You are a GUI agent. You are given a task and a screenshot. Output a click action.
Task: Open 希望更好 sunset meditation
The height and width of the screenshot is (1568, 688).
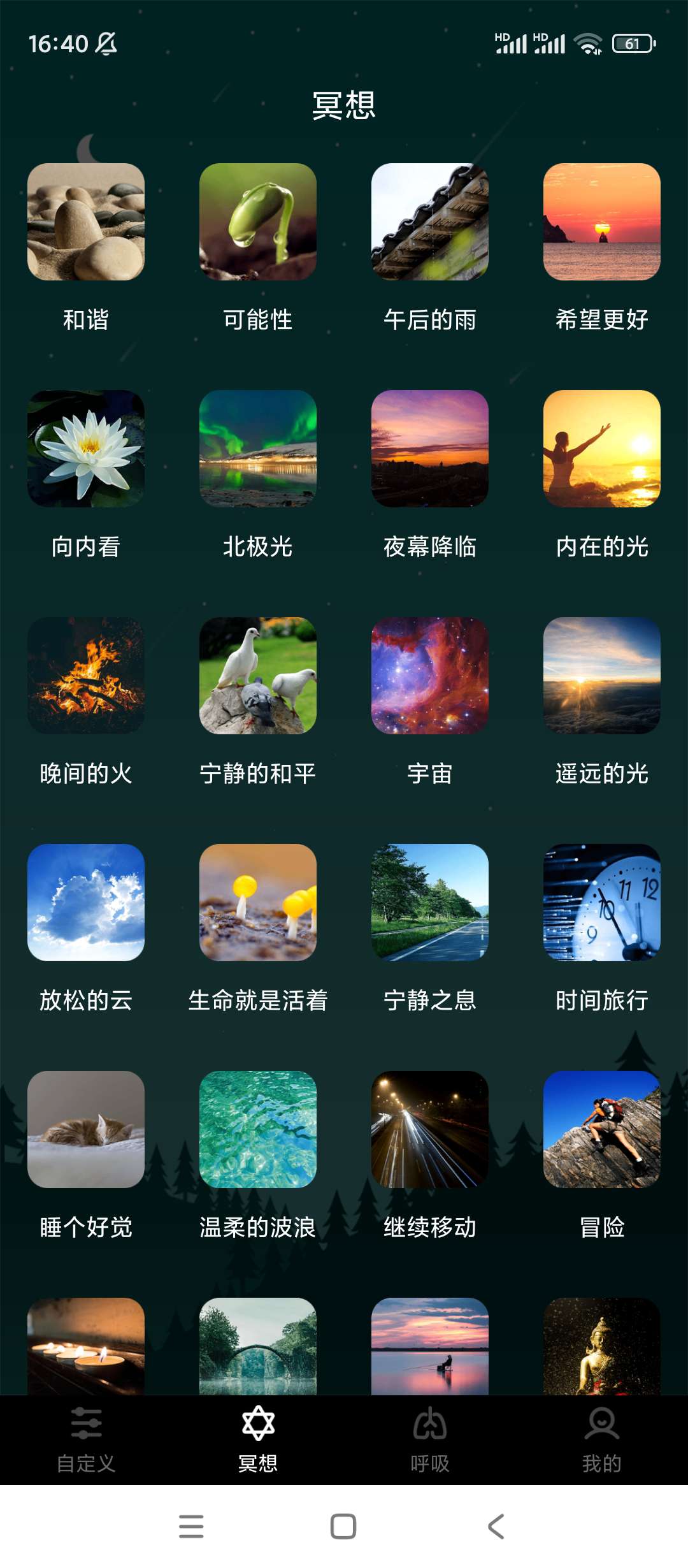click(602, 222)
